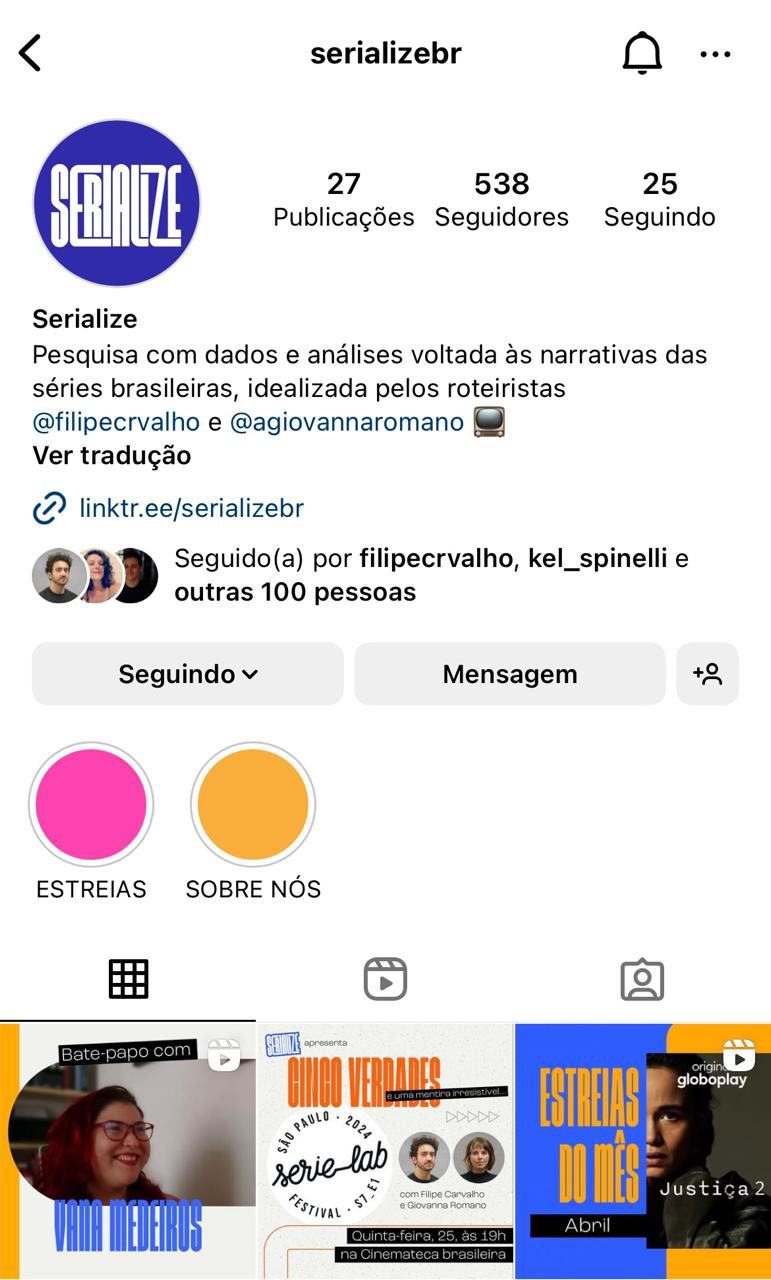Show suggested accounts with add-person icon
The width and height of the screenshot is (771, 1280).
click(707, 674)
